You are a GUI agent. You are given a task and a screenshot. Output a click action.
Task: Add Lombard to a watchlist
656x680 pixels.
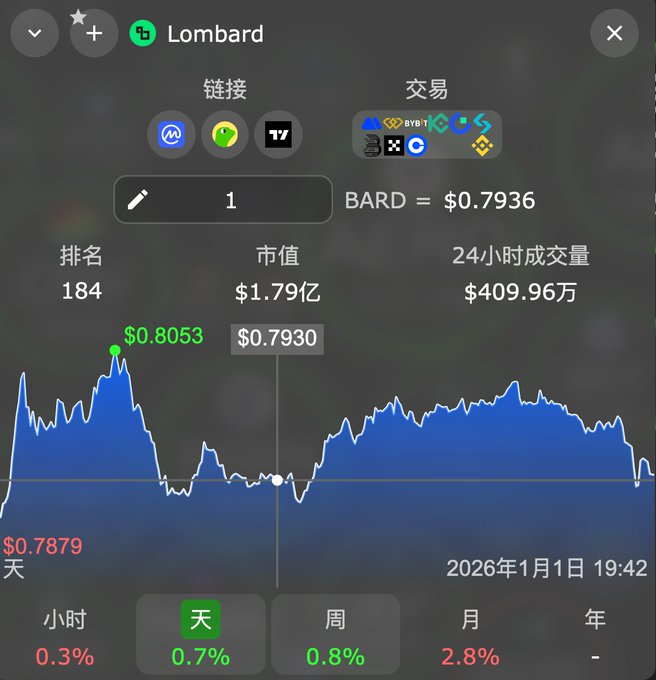[94, 34]
